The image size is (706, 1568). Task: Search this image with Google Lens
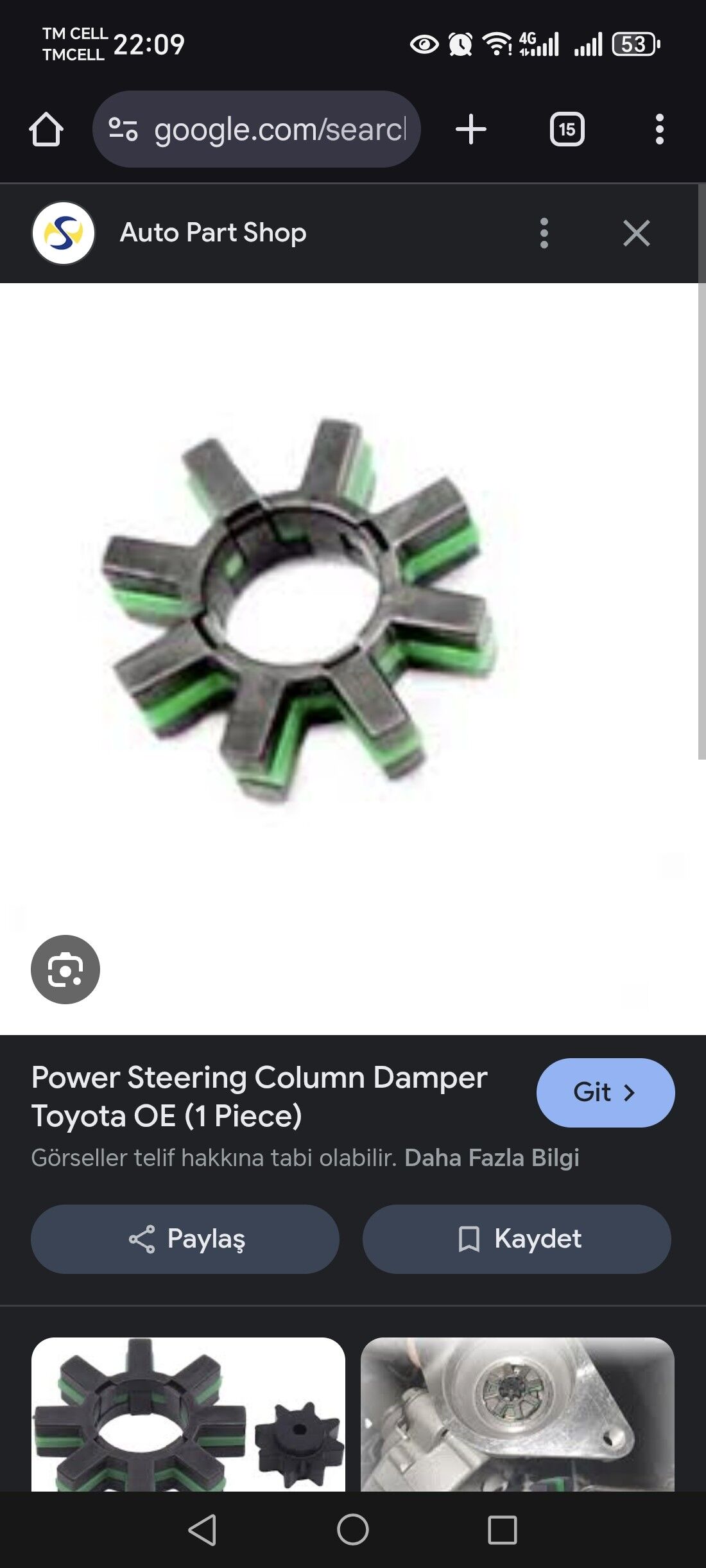tap(65, 970)
